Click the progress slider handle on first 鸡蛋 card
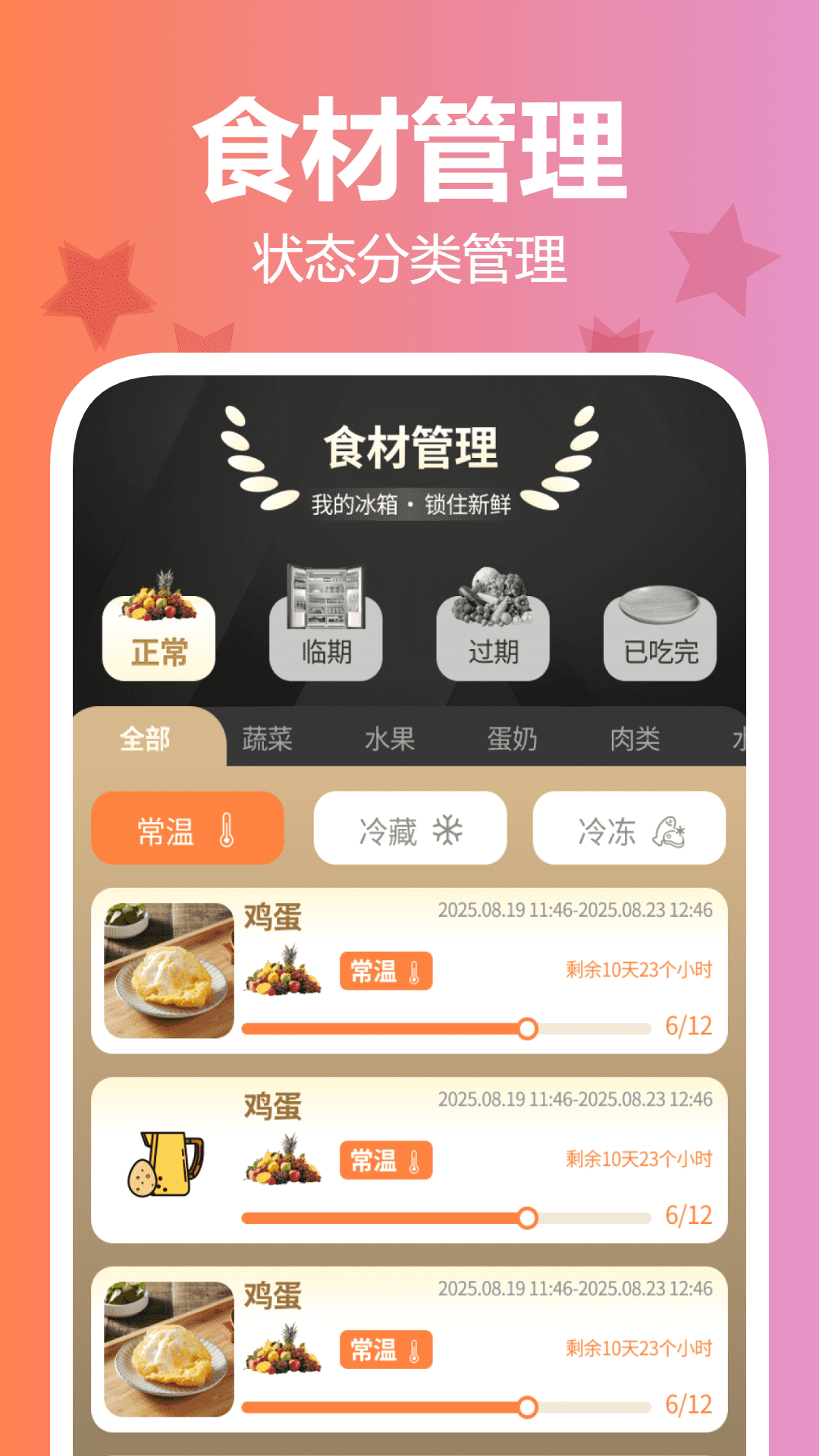Screen dimensions: 819x1456 529,1028
